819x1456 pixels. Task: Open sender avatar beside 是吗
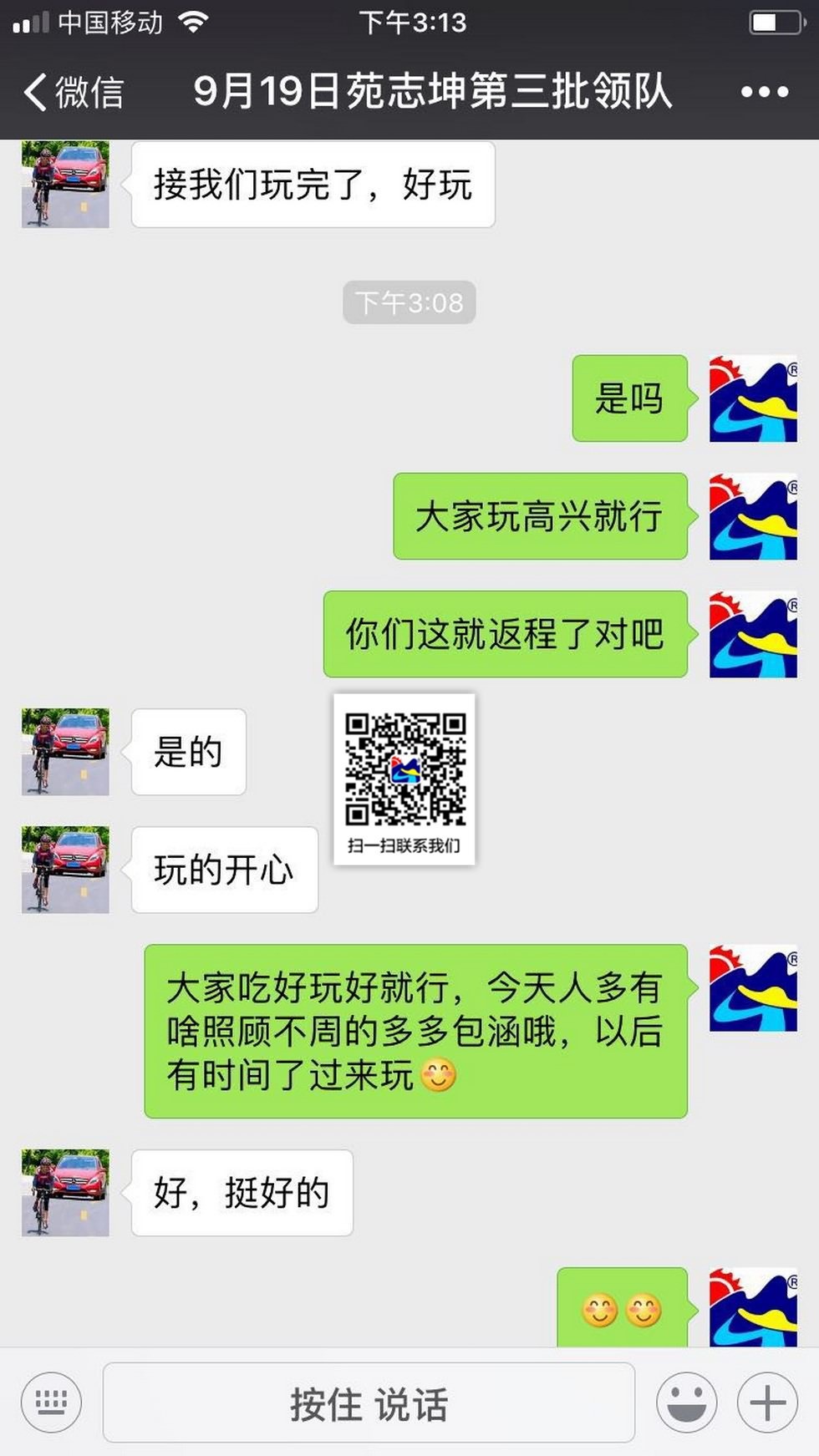coord(753,398)
